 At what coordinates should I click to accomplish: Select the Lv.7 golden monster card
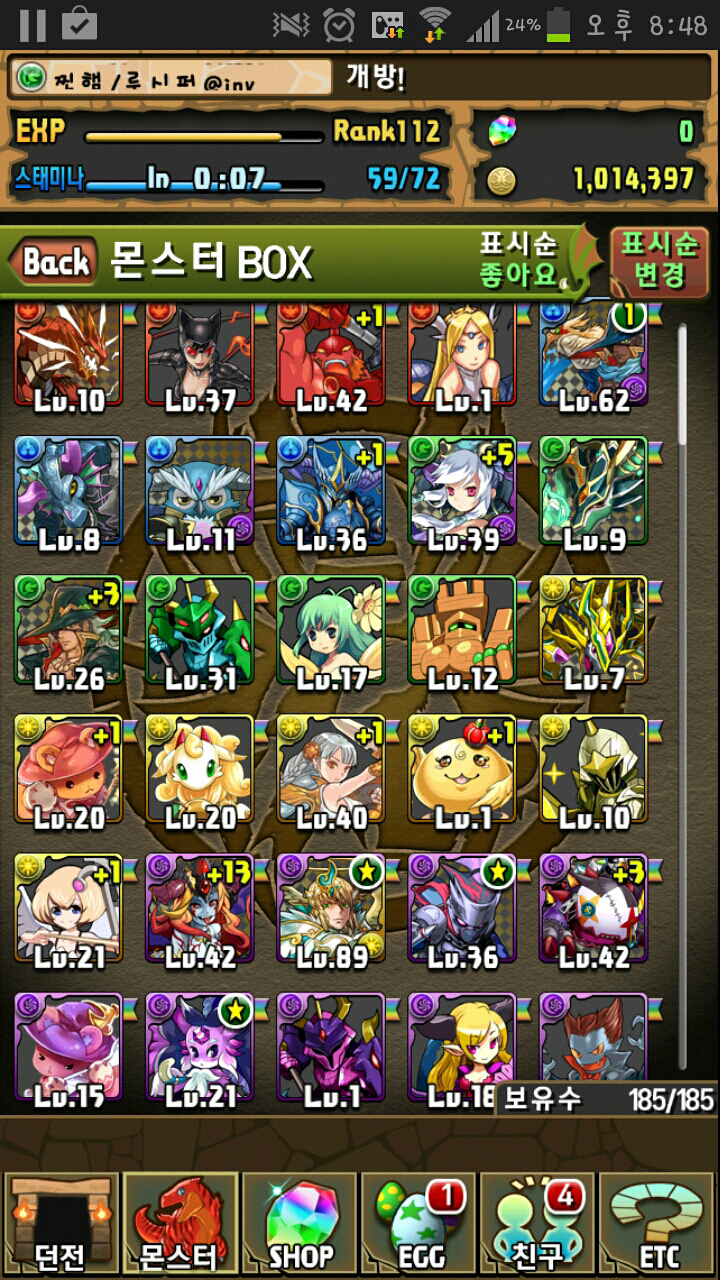coord(593,630)
